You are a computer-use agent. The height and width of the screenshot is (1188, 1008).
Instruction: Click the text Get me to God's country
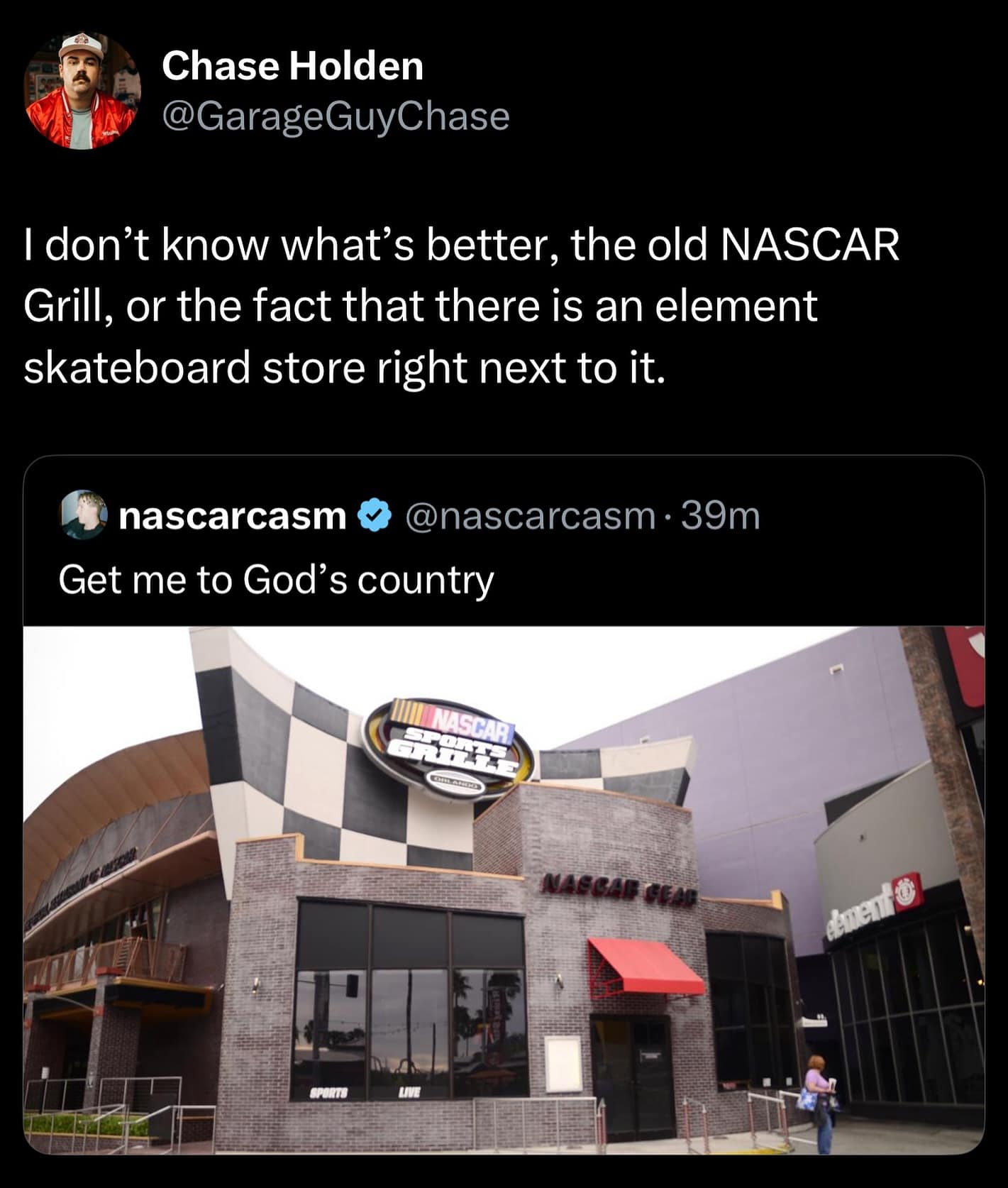pyautogui.click(x=278, y=581)
